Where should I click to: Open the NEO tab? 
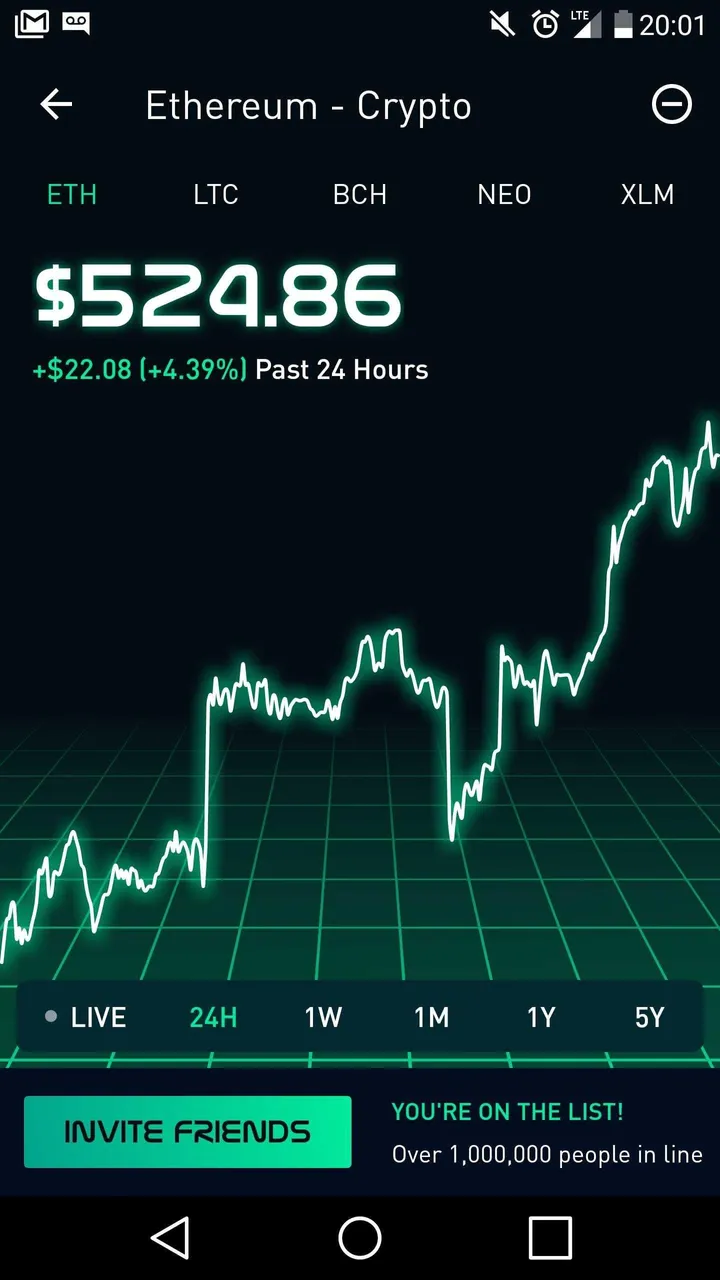click(x=504, y=194)
